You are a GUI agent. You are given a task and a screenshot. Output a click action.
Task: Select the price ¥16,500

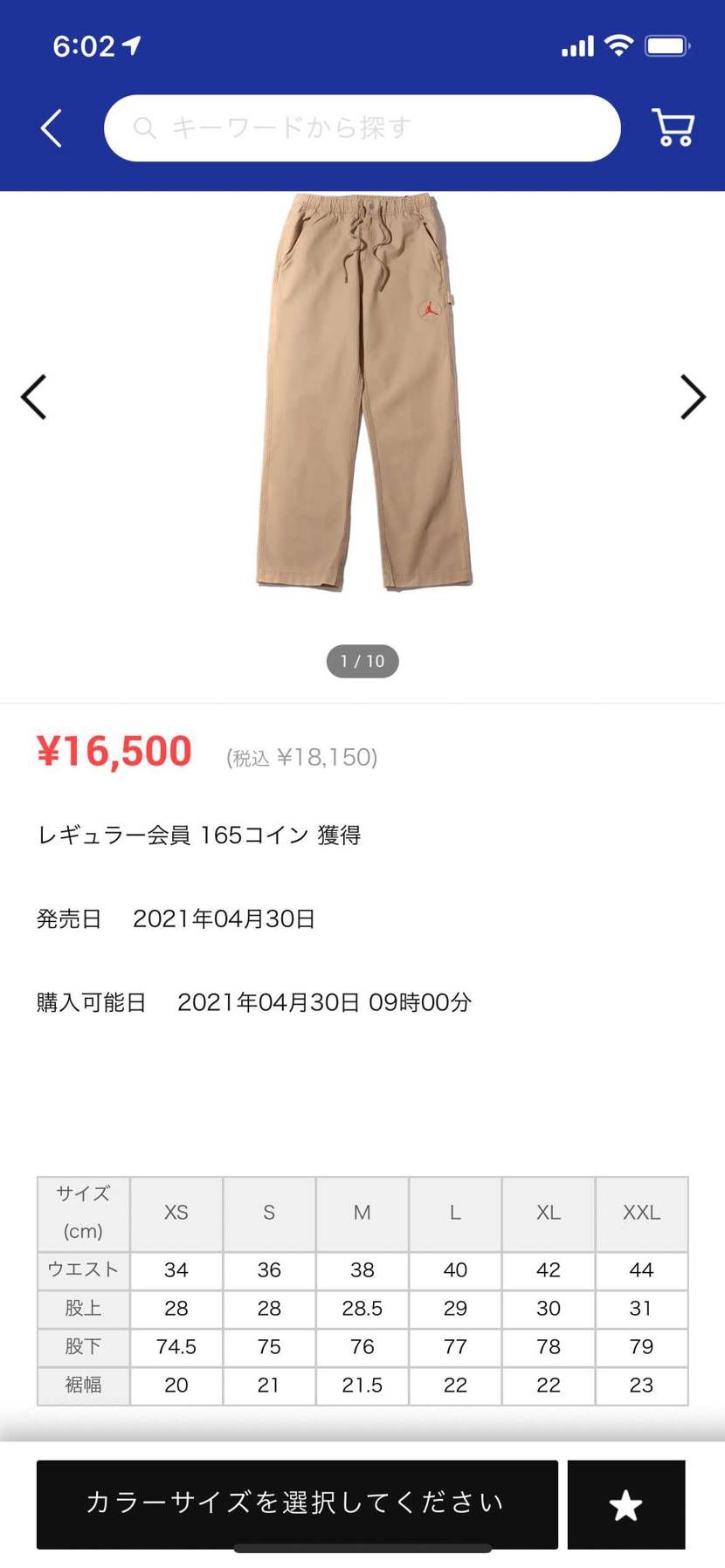[x=114, y=751]
